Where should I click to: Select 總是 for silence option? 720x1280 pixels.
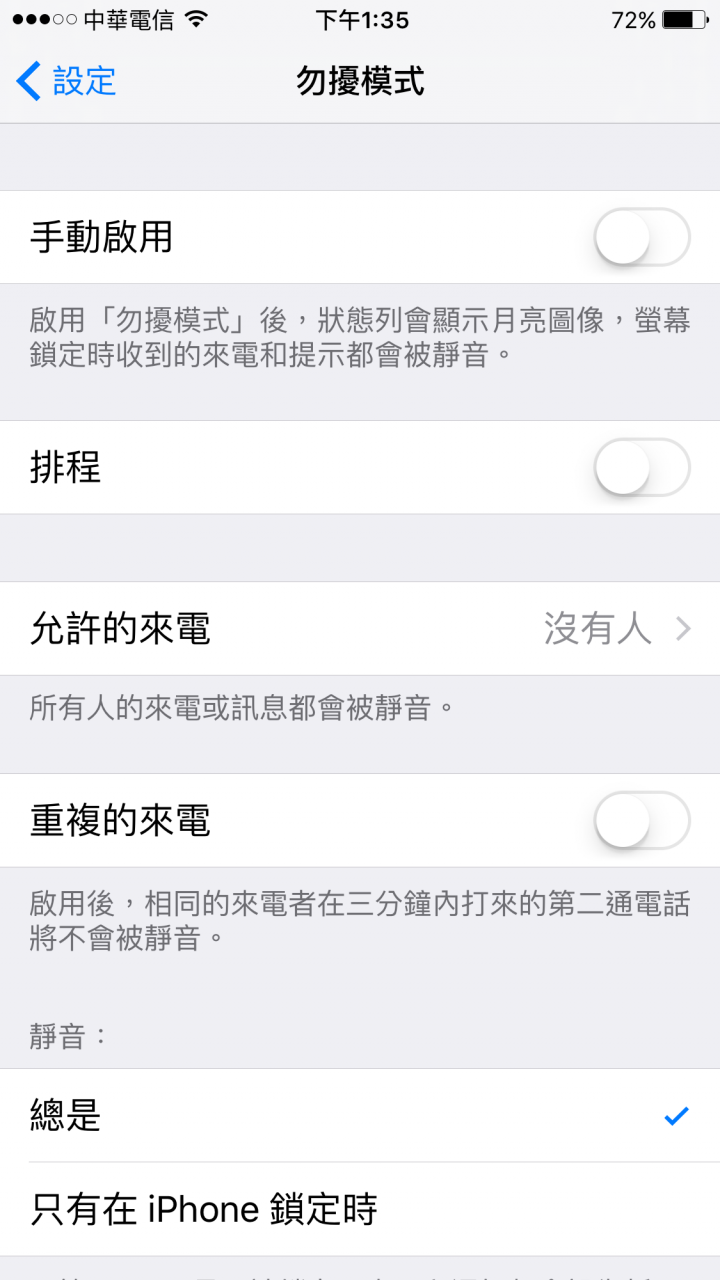pos(360,1115)
